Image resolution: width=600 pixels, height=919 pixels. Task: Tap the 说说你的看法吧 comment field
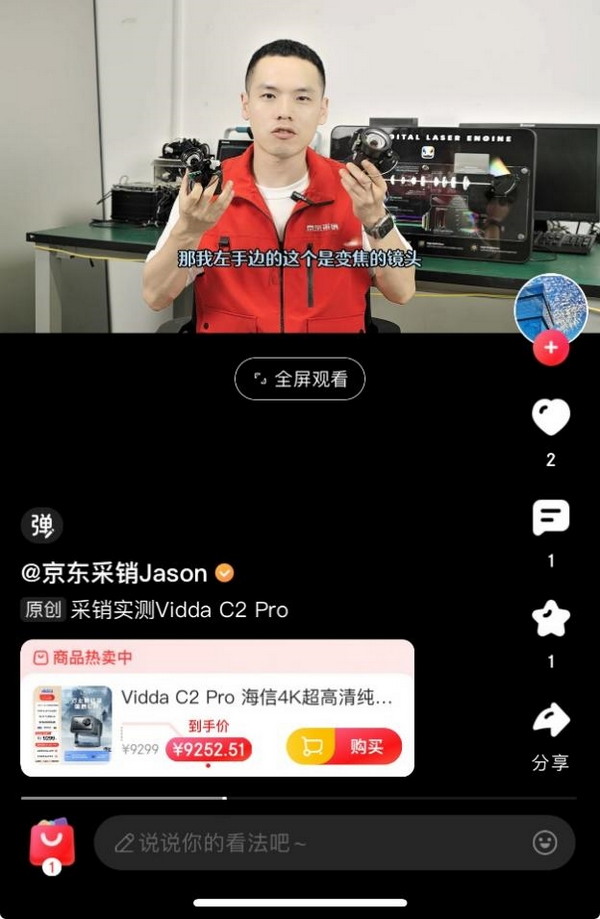(310, 843)
